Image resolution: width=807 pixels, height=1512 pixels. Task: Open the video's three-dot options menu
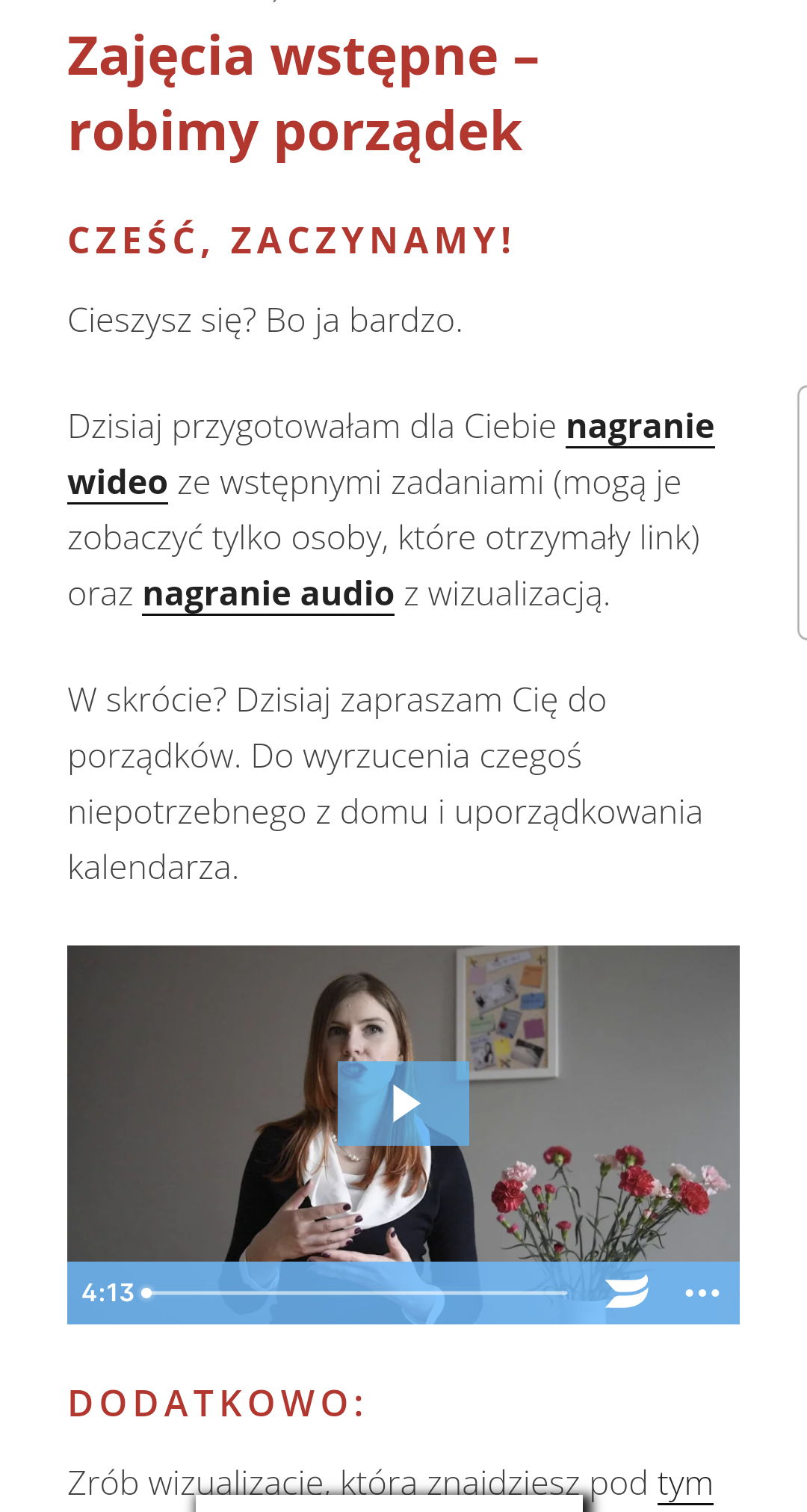click(x=702, y=1293)
